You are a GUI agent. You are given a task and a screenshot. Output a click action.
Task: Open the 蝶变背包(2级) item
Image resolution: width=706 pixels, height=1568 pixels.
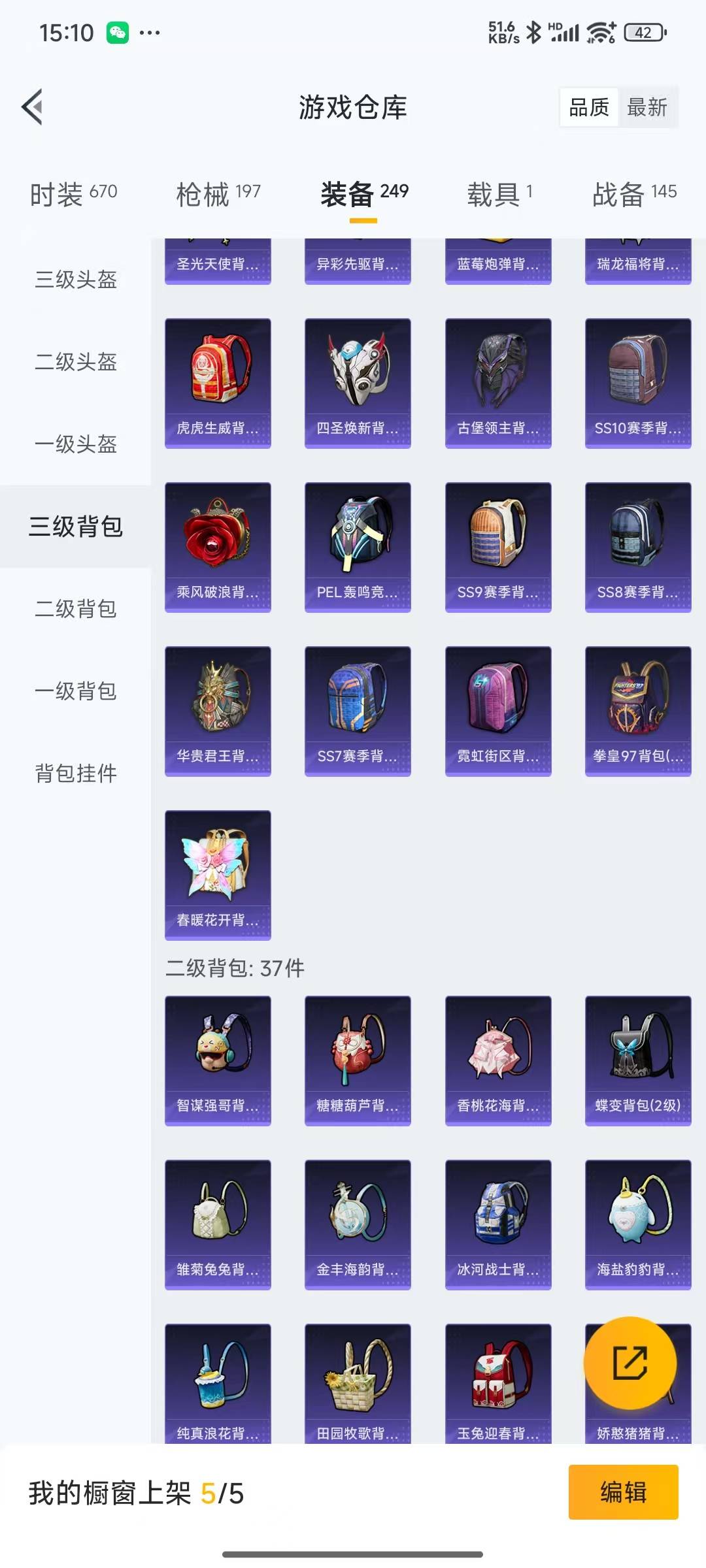click(637, 1060)
